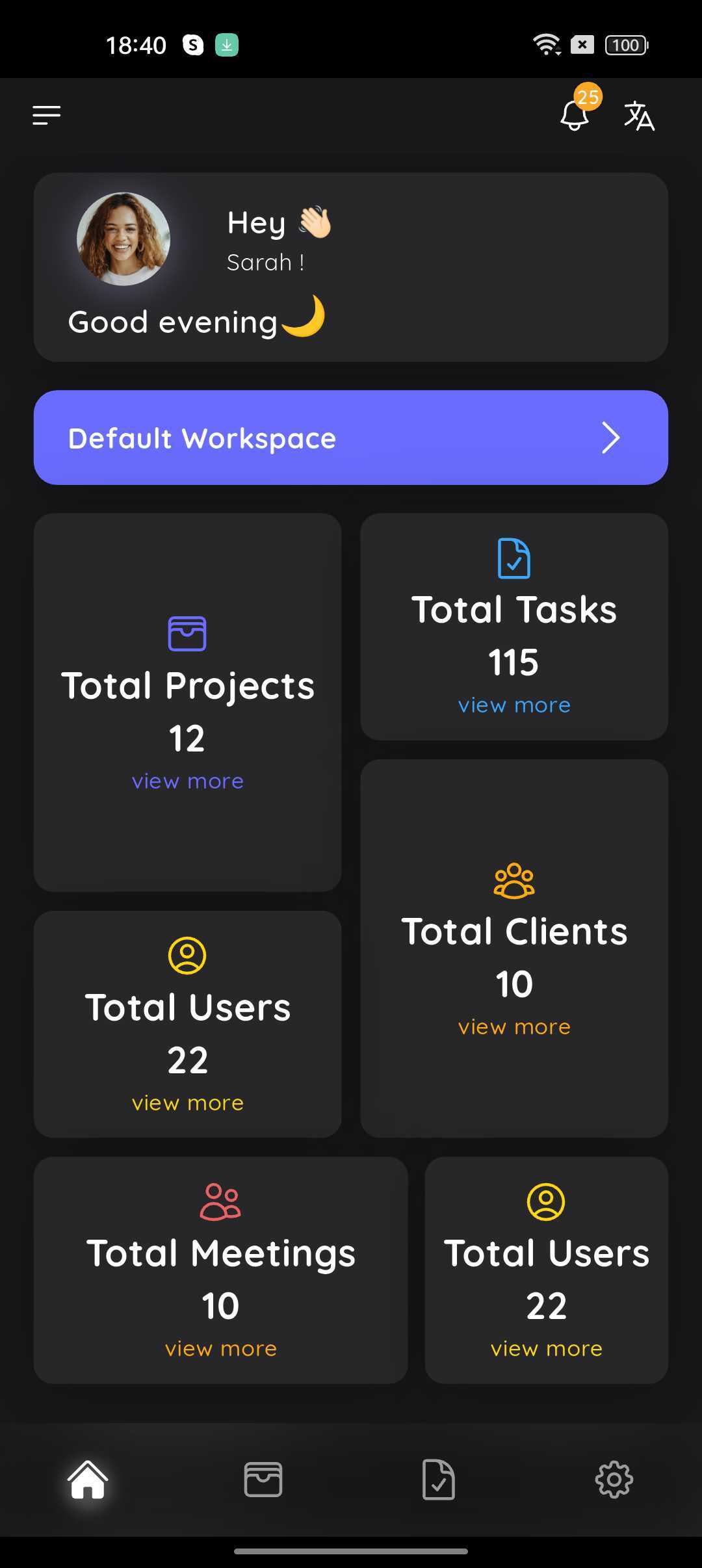Open the hamburger menu icon
702x1568 pixels.
pyautogui.click(x=46, y=115)
